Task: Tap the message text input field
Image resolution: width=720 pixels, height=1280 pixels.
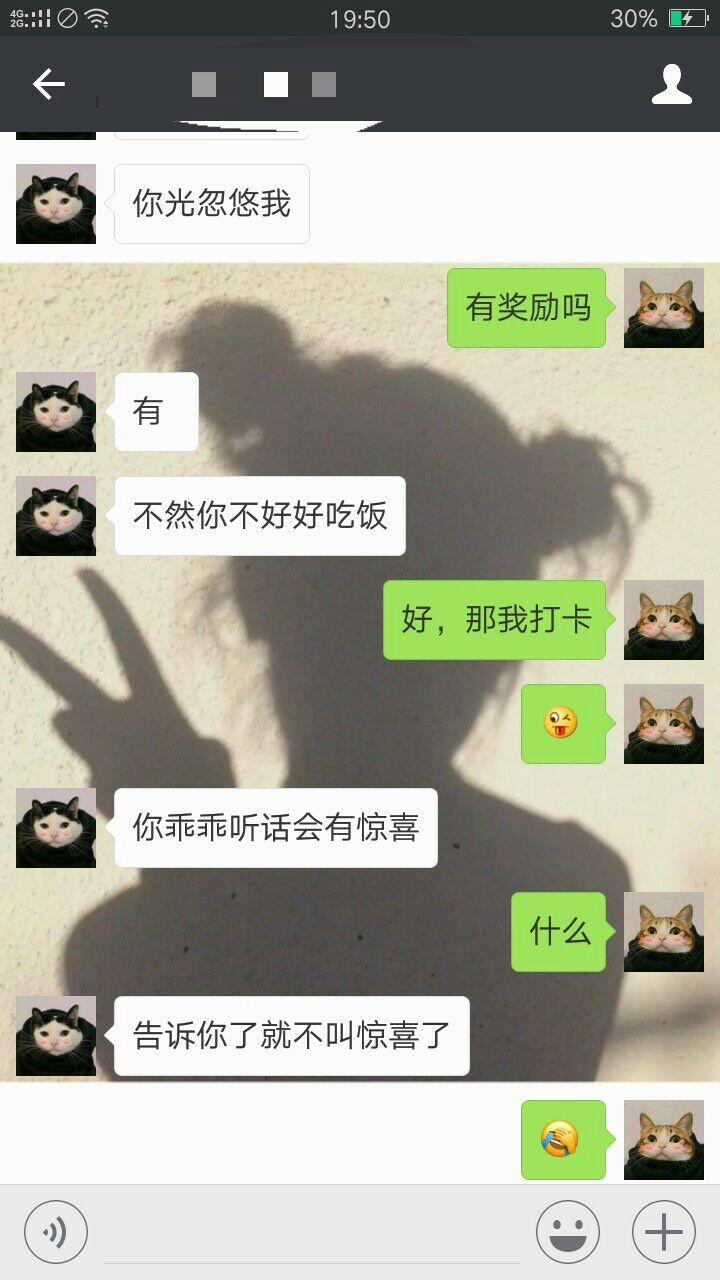Action: point(312,1234)
